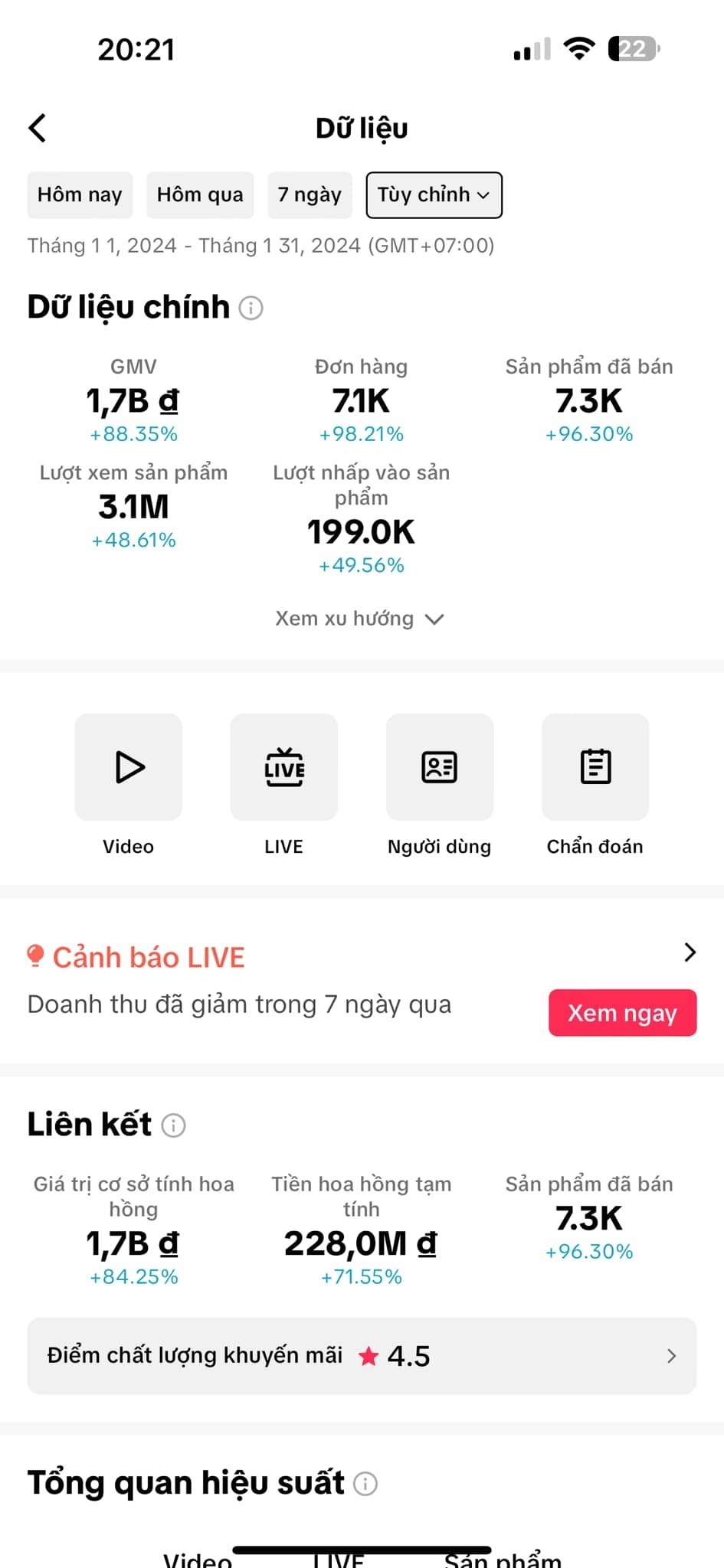This screenshot has width=724, height=1568.
Task: Choose the 7 ngày range
Action: (x=310, y=195)
